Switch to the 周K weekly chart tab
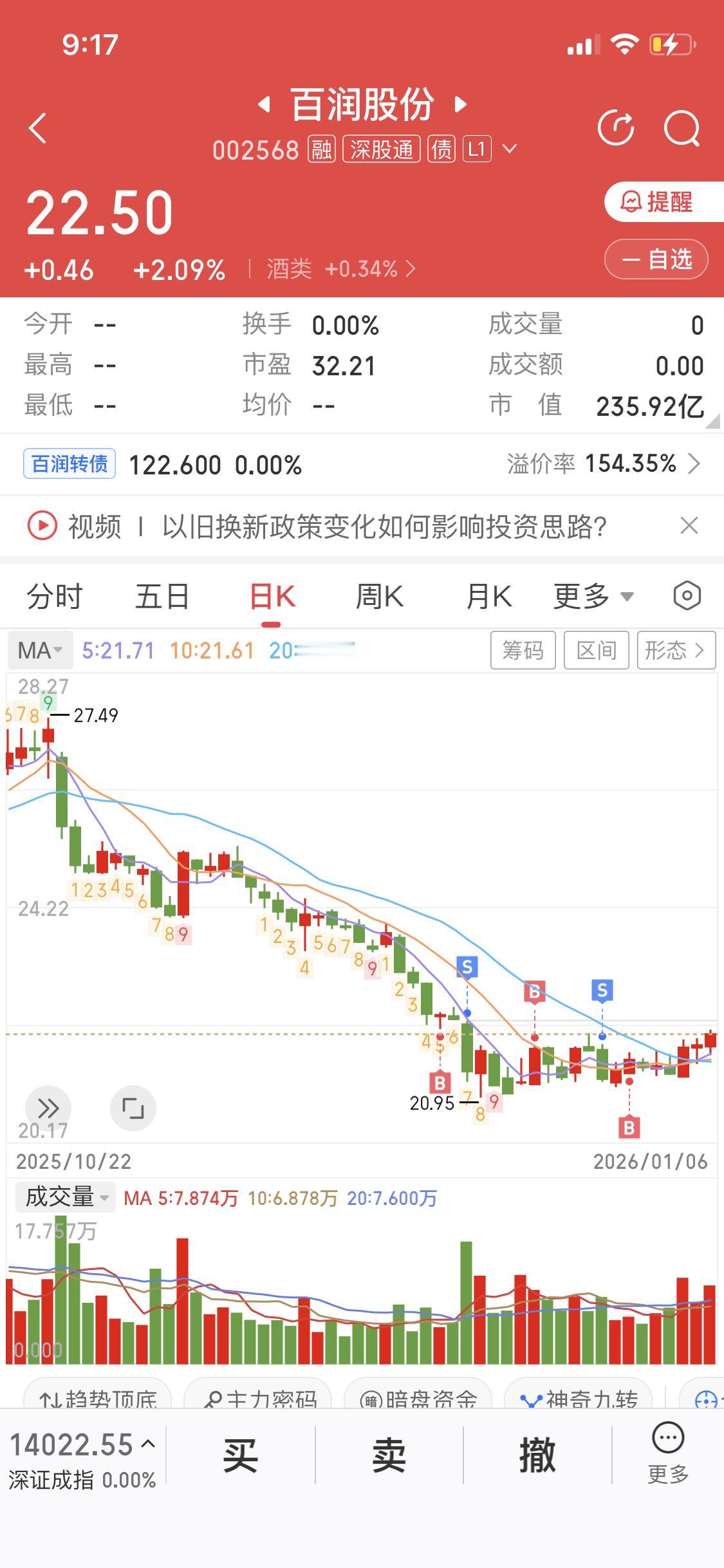Image resolution: width=724 pixels, height=1568 pixels. (380, 595)
